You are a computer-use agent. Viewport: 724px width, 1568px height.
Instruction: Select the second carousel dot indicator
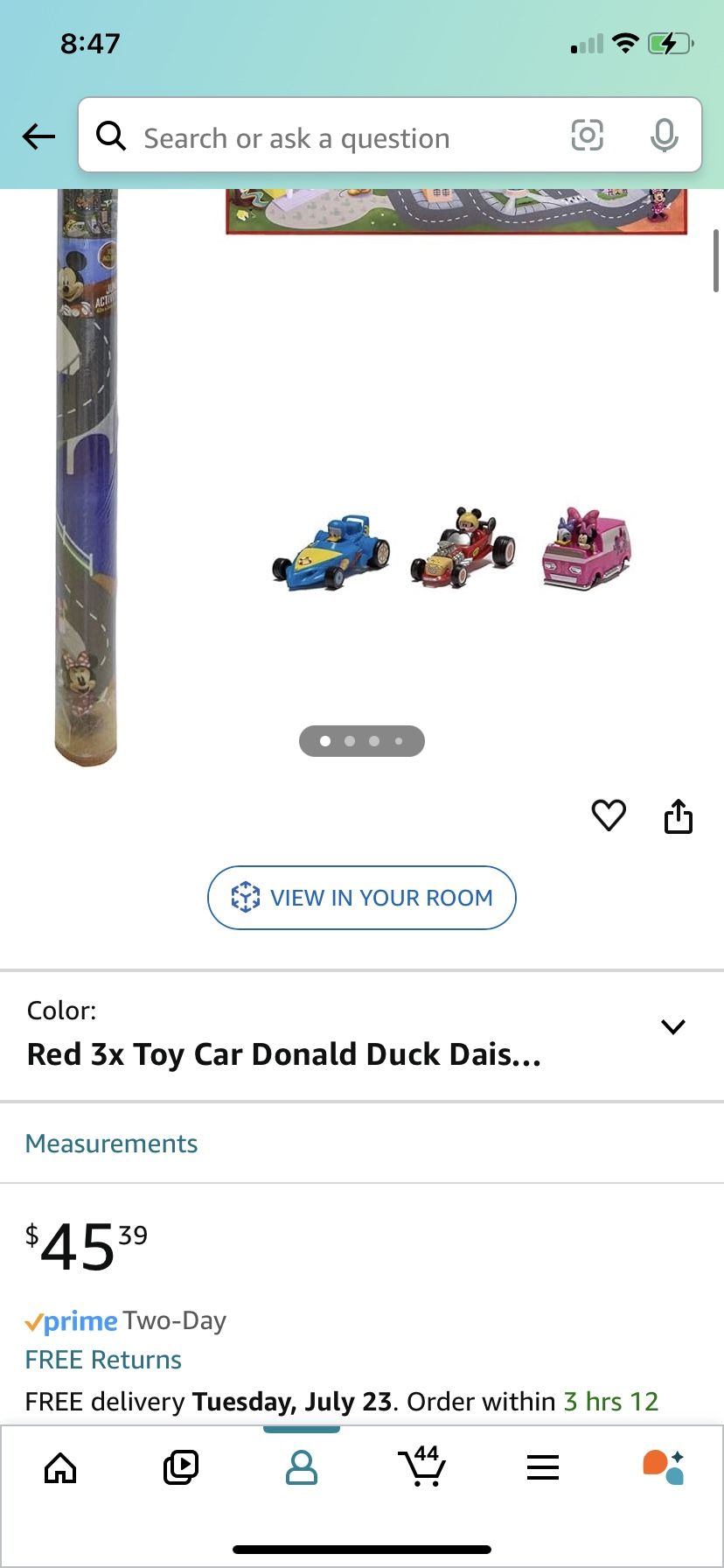click(350, 741)
